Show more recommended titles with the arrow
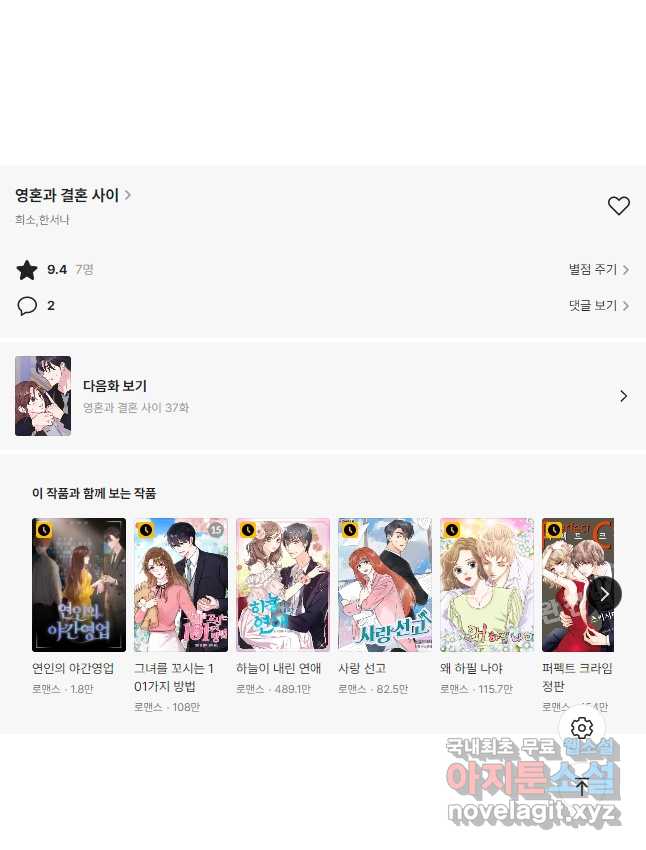Screen dimensions: 646x850 (604, 594)
